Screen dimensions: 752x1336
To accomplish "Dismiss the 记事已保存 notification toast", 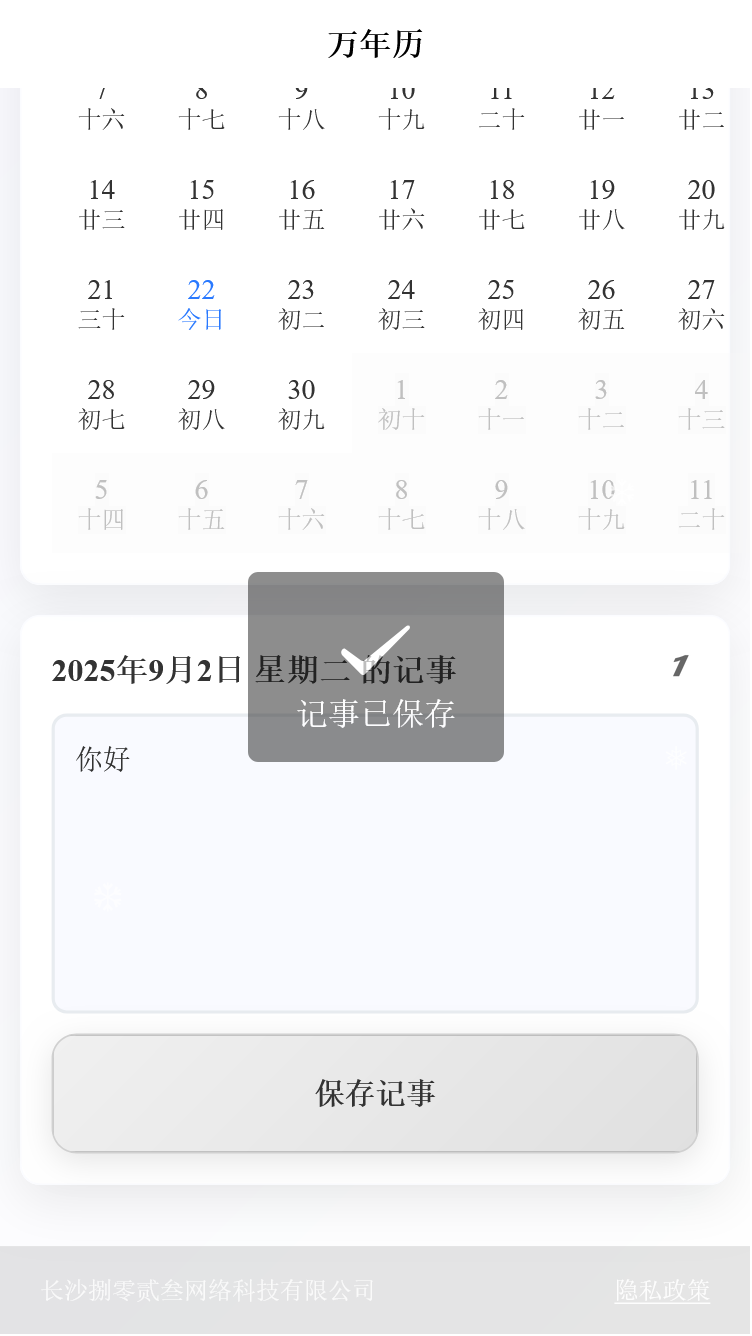I will click(375, 665).
